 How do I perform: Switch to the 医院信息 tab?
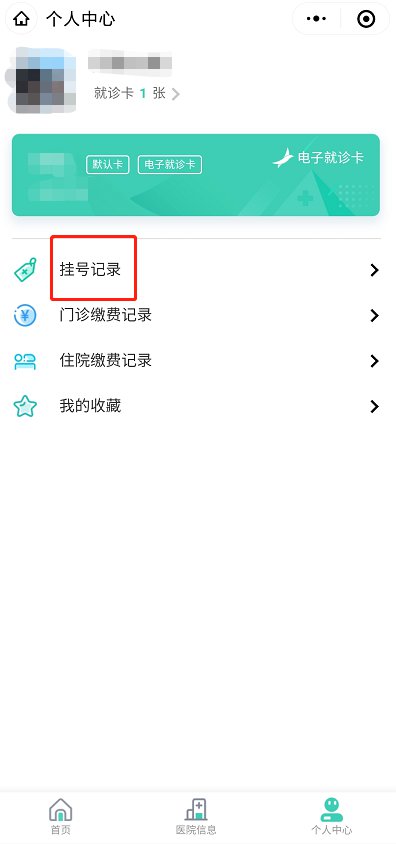[196, 815]
